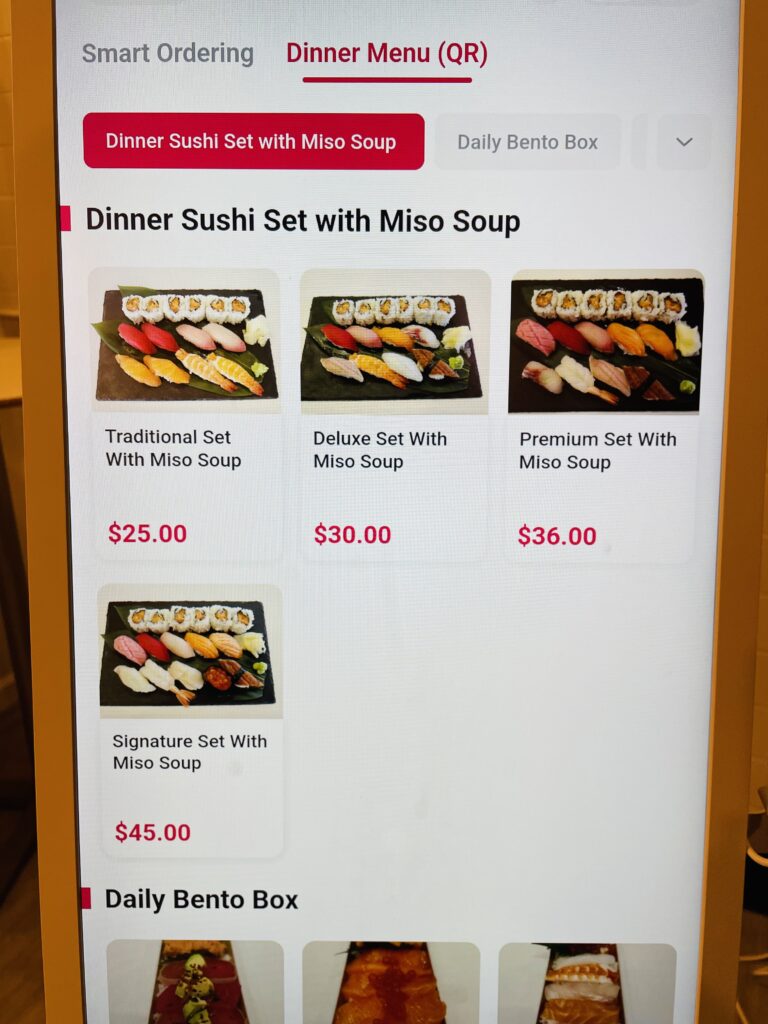The image size is (768, 1024).
Task: Expand the category dropdown chevron
Action: click(684, 142)
